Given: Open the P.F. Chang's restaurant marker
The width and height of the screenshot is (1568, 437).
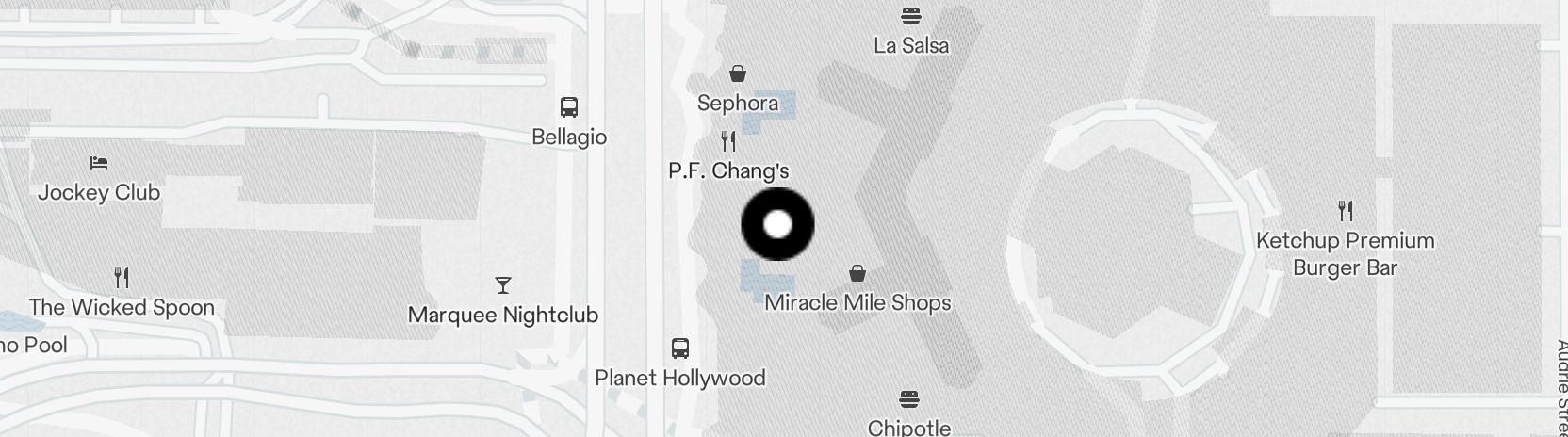Looking at the screenshot, I should [x=727, y=142].
